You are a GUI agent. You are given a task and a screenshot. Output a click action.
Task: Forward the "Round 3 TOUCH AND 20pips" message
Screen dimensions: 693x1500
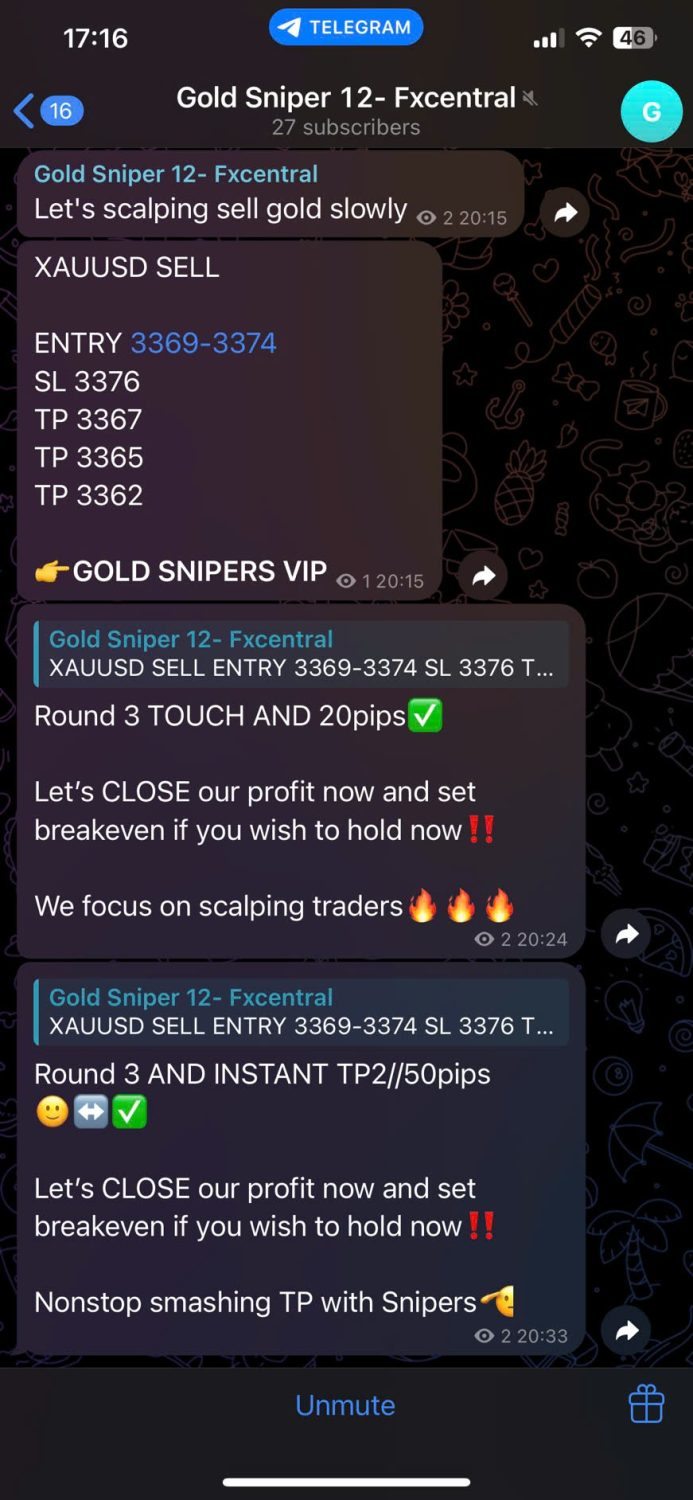tap(627, 934)
